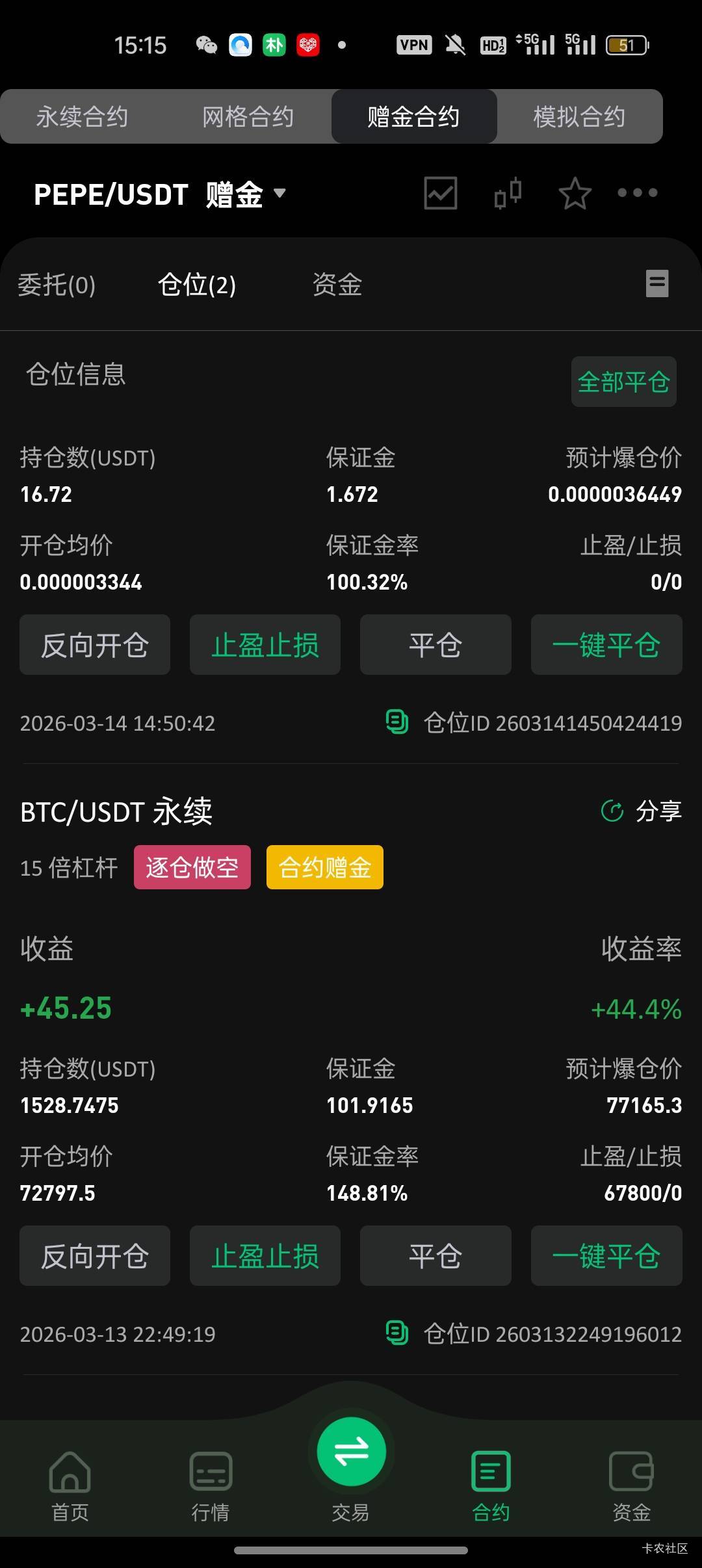The image size is (702, 1568).
Task: Open the order history document icon
Action: pyautogui.click(x=657, y=283)
